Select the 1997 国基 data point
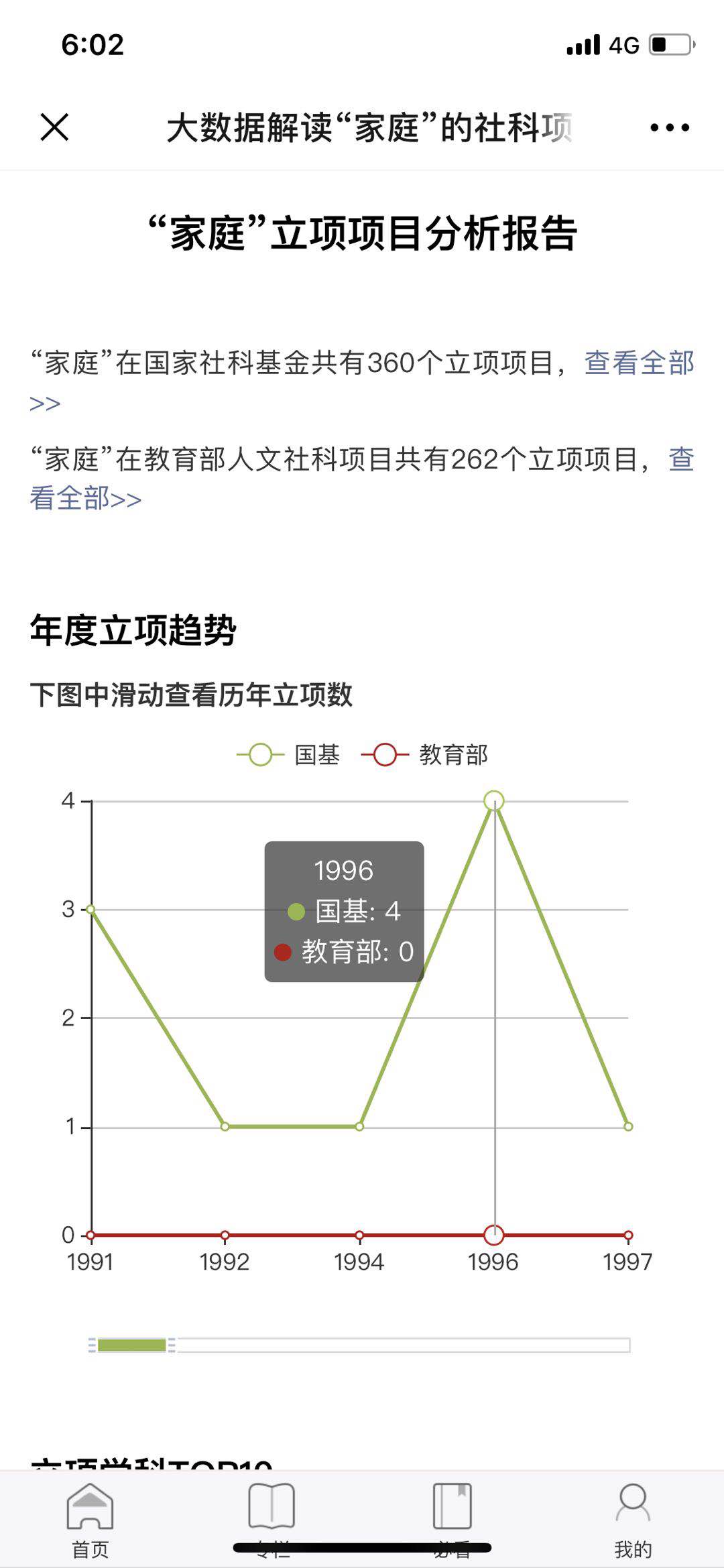 click(x=628, y=1126)
